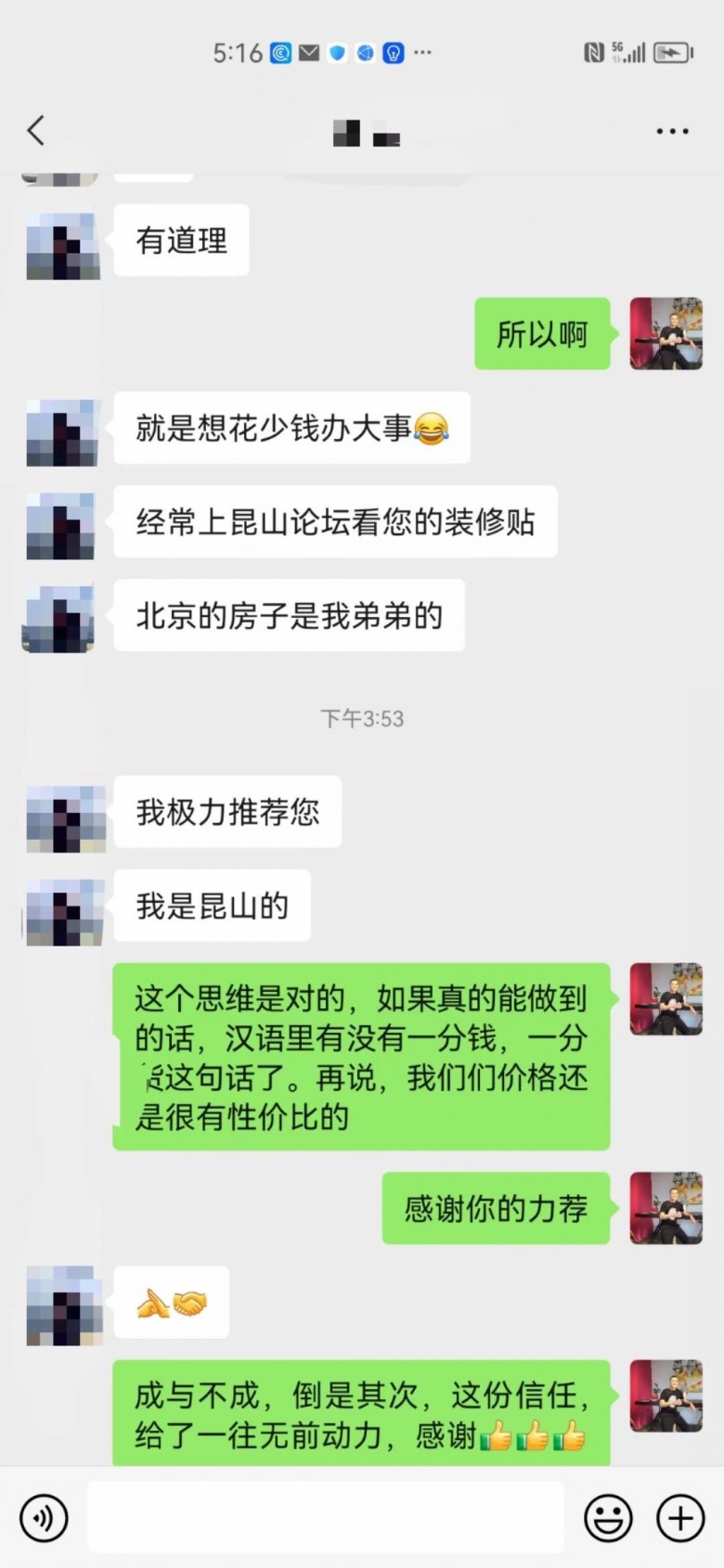Switch to voice message input
This screenshot has height=1568, width=724.
(44, 1518)
